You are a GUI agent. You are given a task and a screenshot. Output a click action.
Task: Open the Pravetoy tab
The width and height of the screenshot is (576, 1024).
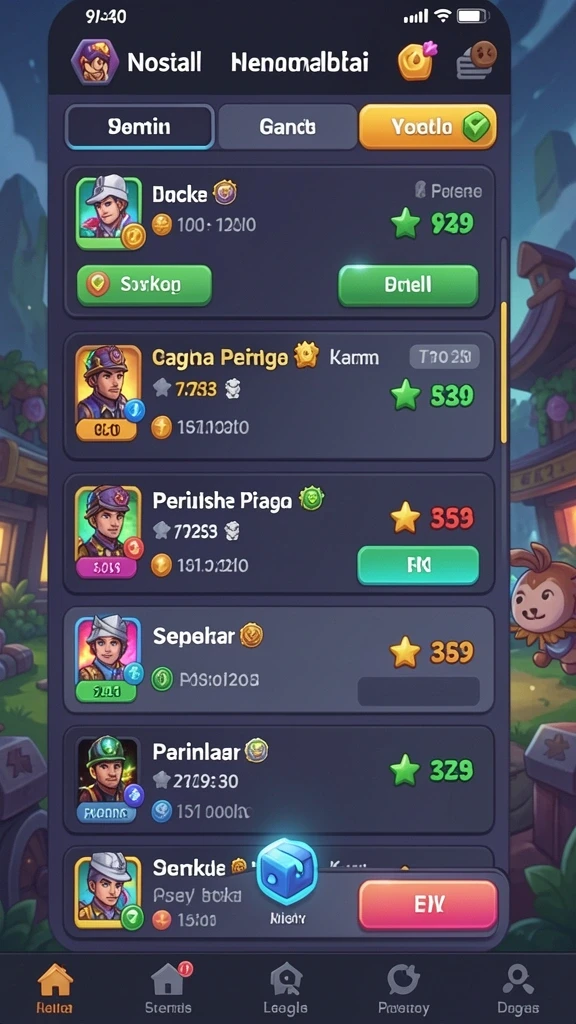(x=404, y=988)
